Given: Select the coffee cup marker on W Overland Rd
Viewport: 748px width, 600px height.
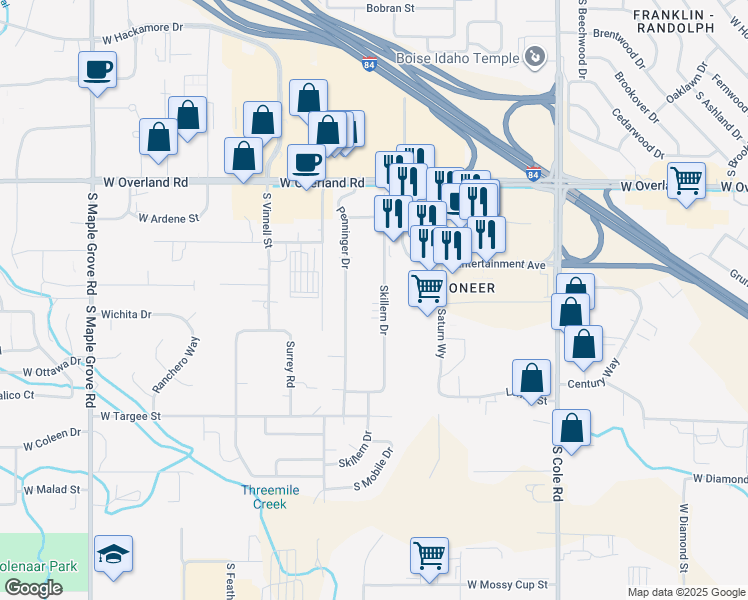Looking at the screenshot, I should click(x=306, y=162).
